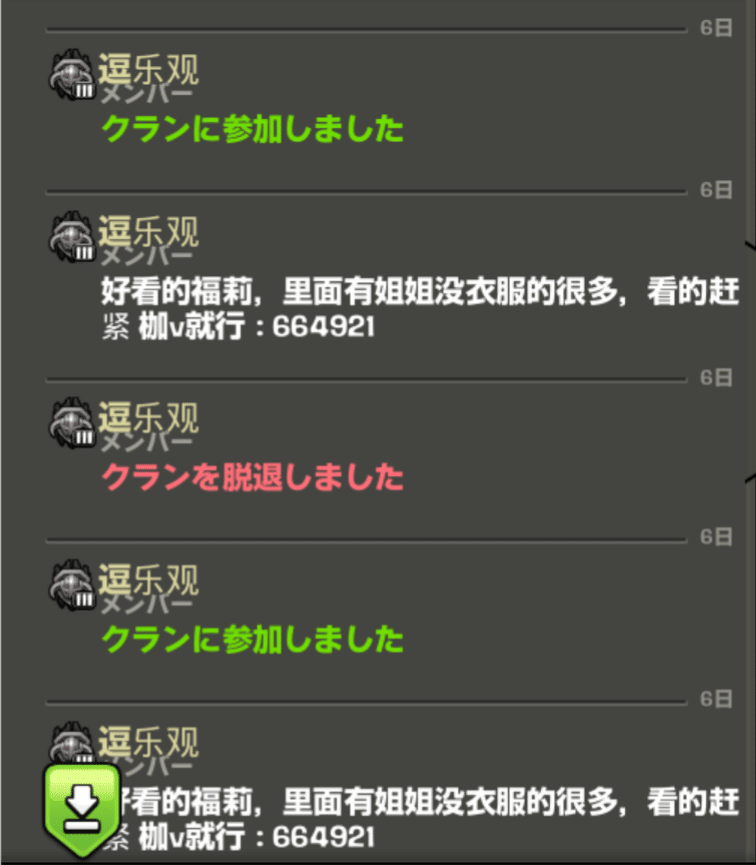Click the username 逗乐观 on the top post

pyautogui.click(x=147, y=68)
